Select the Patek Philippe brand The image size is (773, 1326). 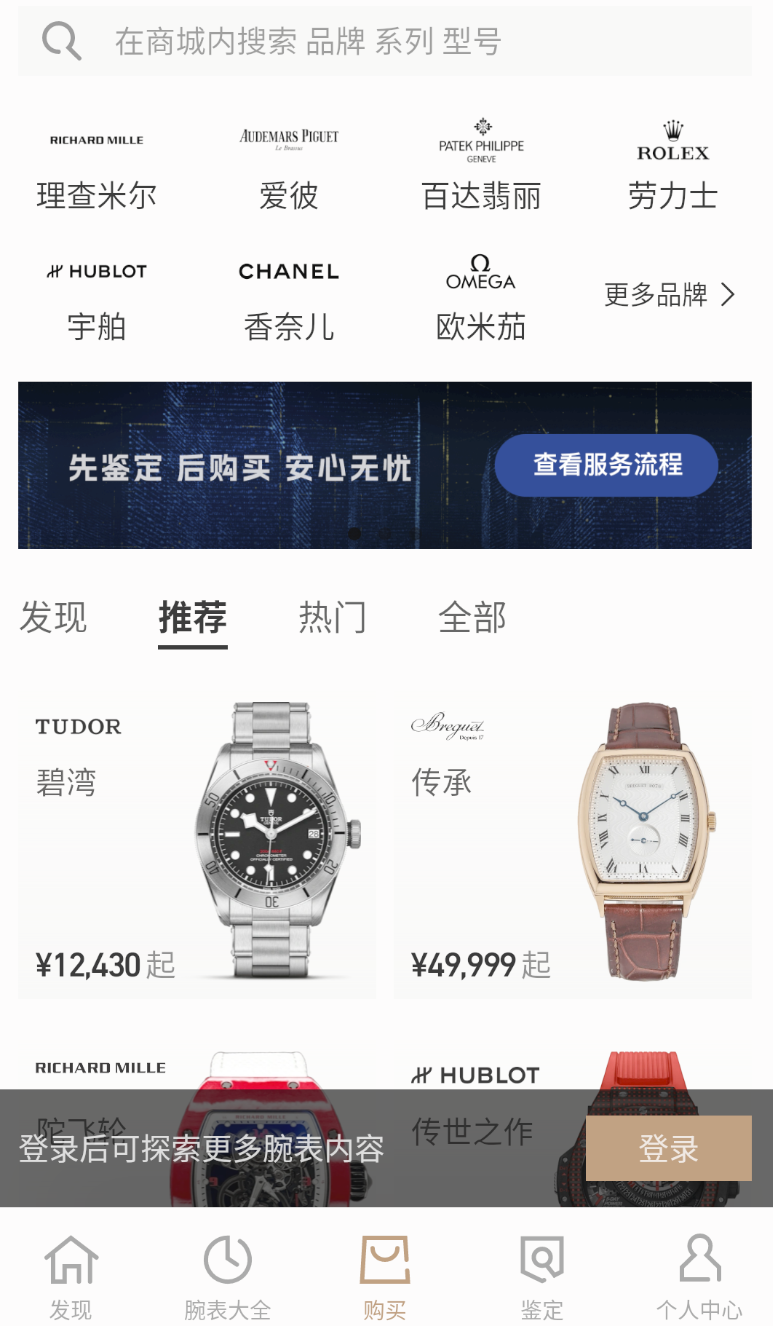[481, 167]
